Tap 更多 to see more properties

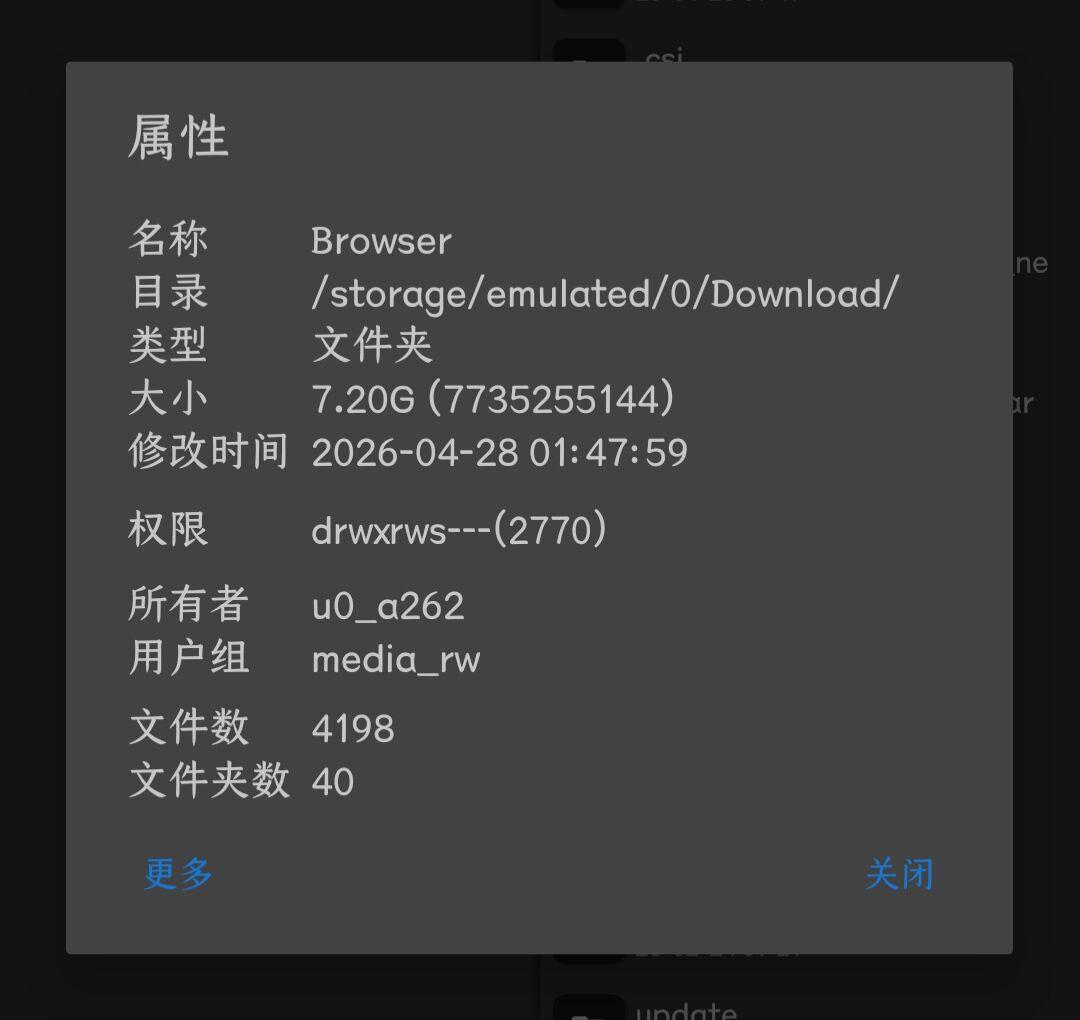(179, 873)
